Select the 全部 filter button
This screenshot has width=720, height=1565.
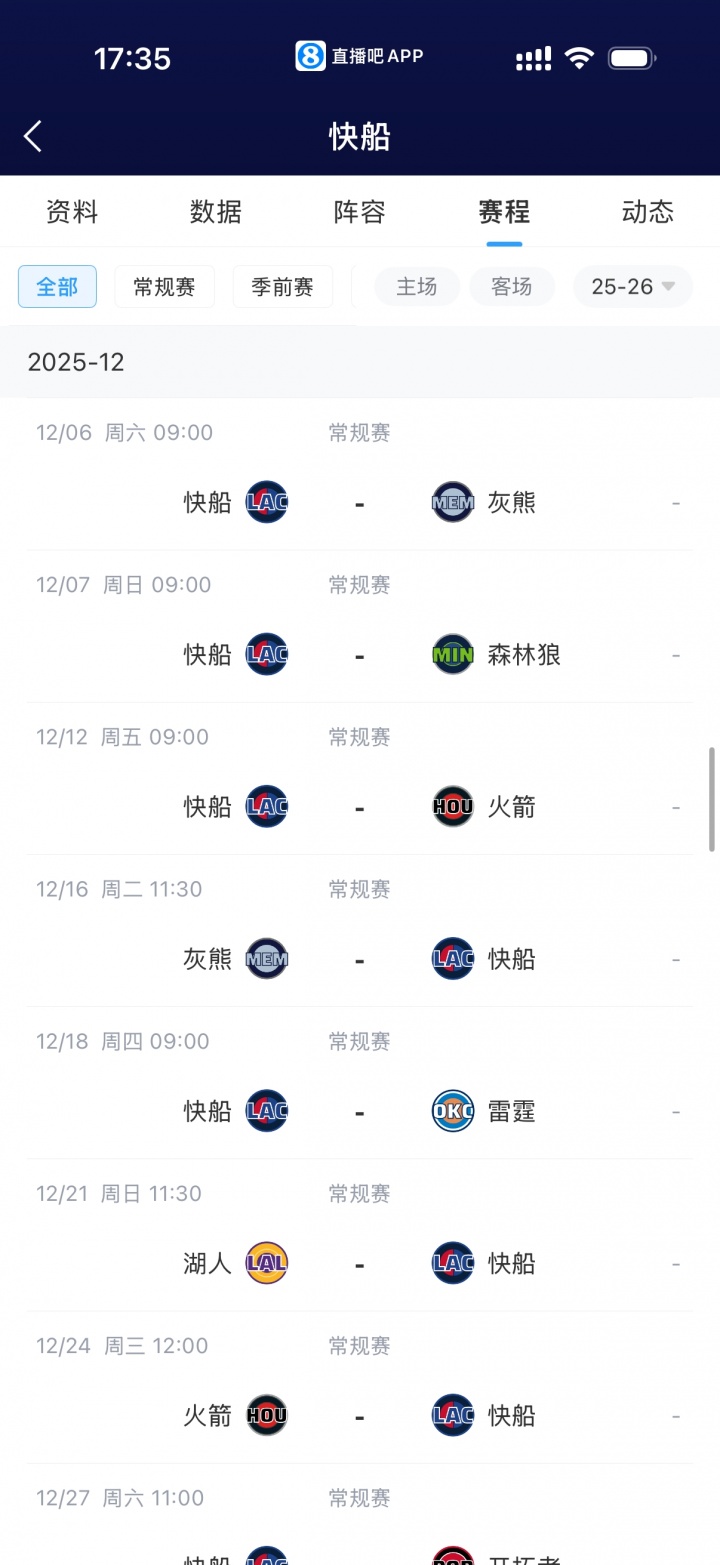pos(57,286)
